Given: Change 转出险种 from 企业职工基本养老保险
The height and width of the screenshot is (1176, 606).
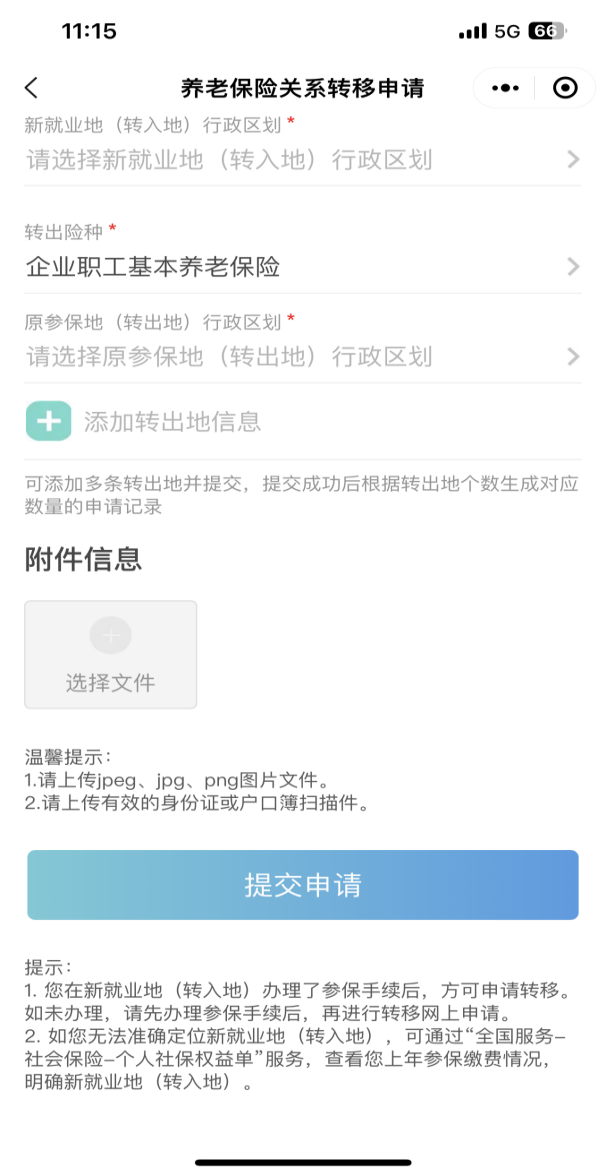Looking at the screenshot, I should [x=302, y=267].
